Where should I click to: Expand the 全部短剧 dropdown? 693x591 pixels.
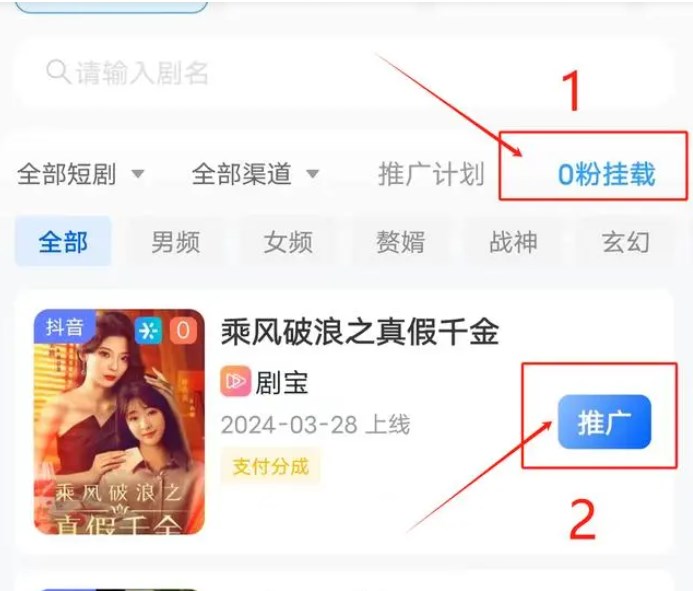coord(80,174)
